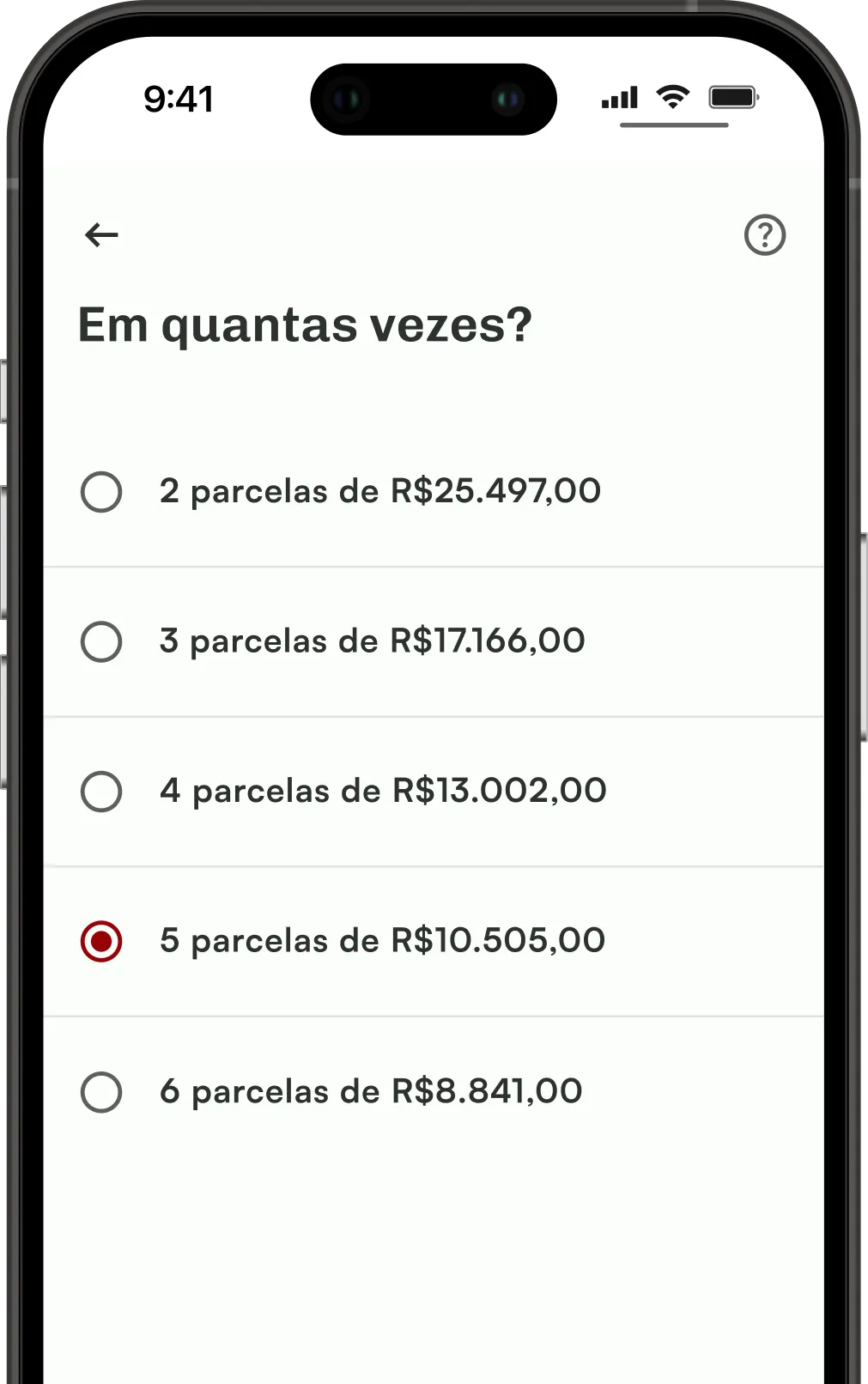
Task: Click the row showing R$13.002,00
Action: (385, 791)
